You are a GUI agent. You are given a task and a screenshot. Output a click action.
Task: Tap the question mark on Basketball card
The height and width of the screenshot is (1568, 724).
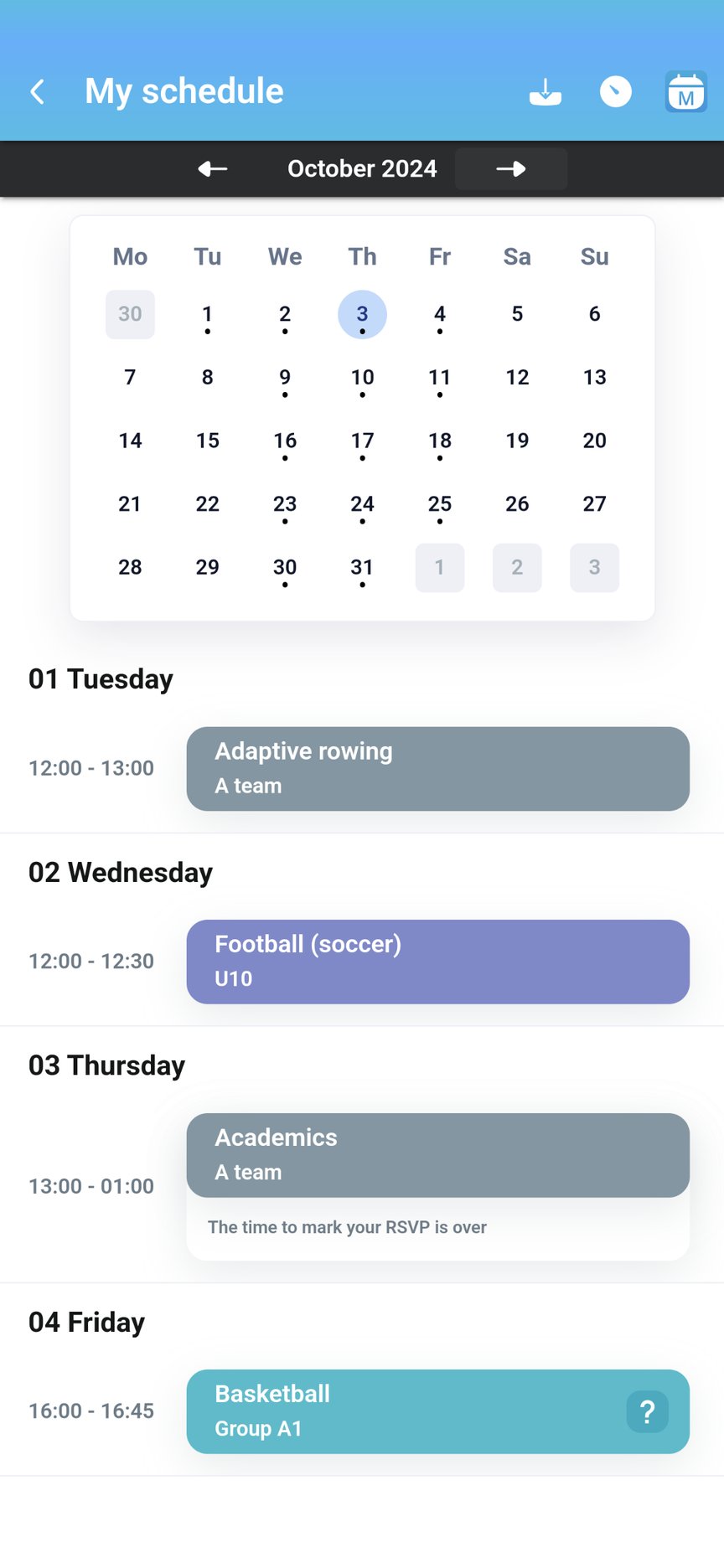click(648, 1412)
